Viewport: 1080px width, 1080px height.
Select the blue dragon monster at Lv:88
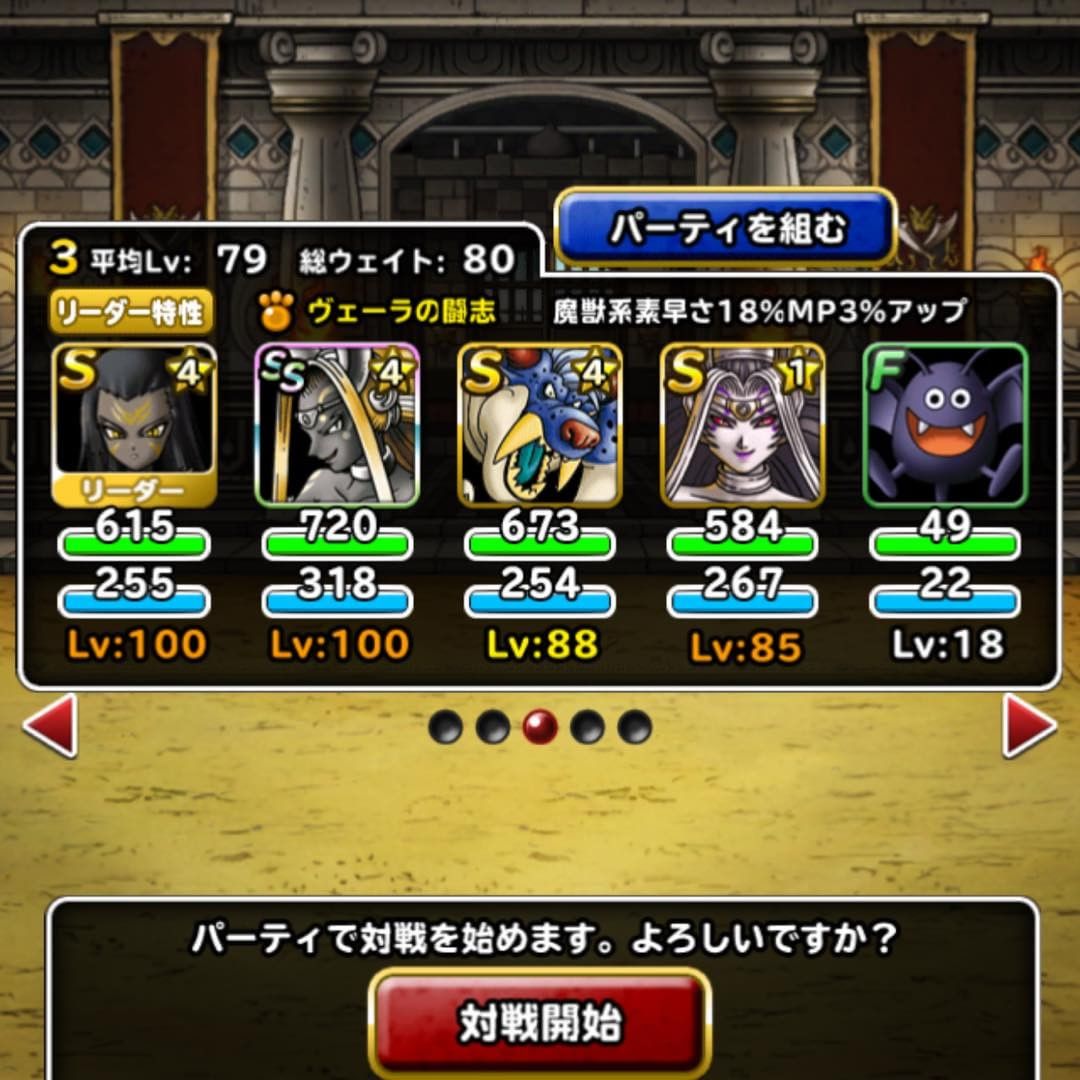tap(540, 424)
